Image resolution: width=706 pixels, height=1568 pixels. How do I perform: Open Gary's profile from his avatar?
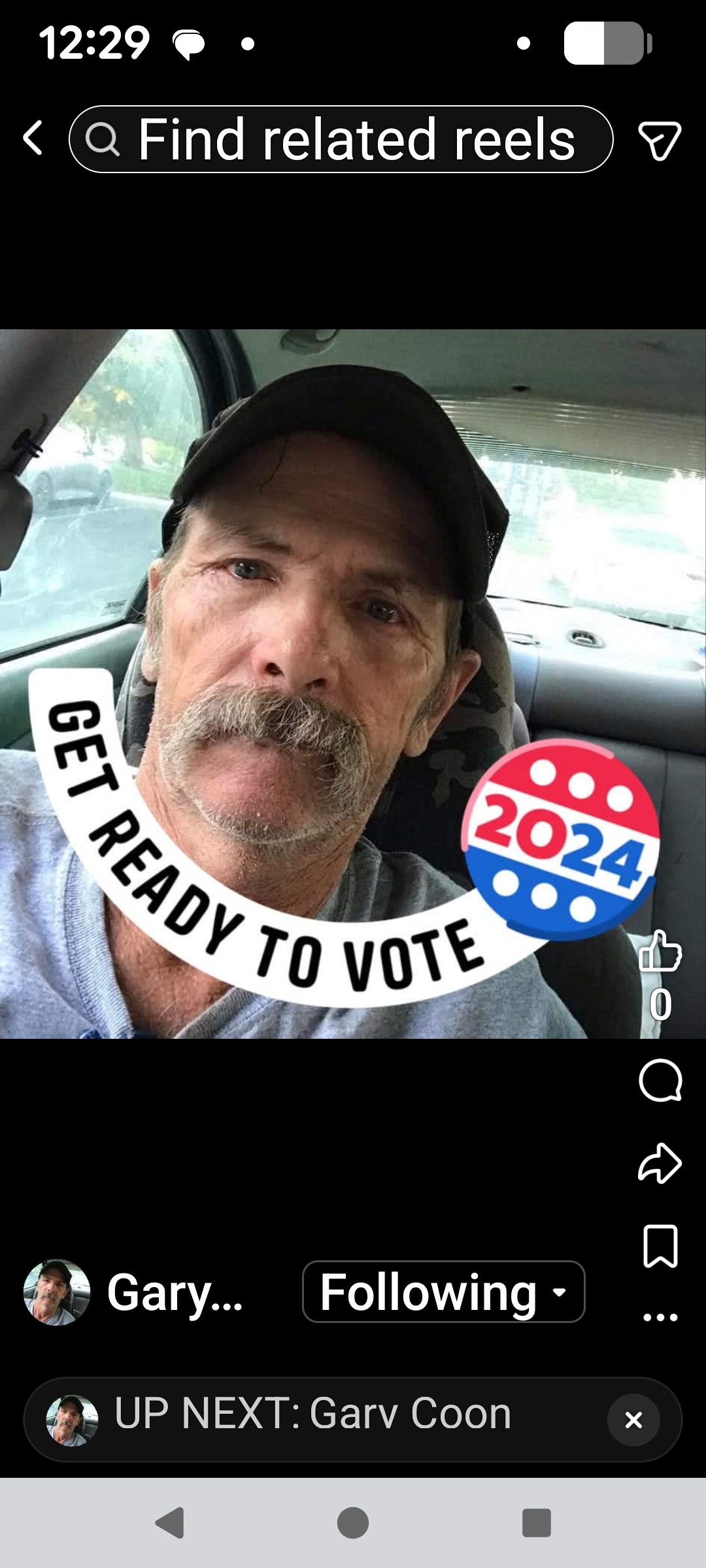57,1292
